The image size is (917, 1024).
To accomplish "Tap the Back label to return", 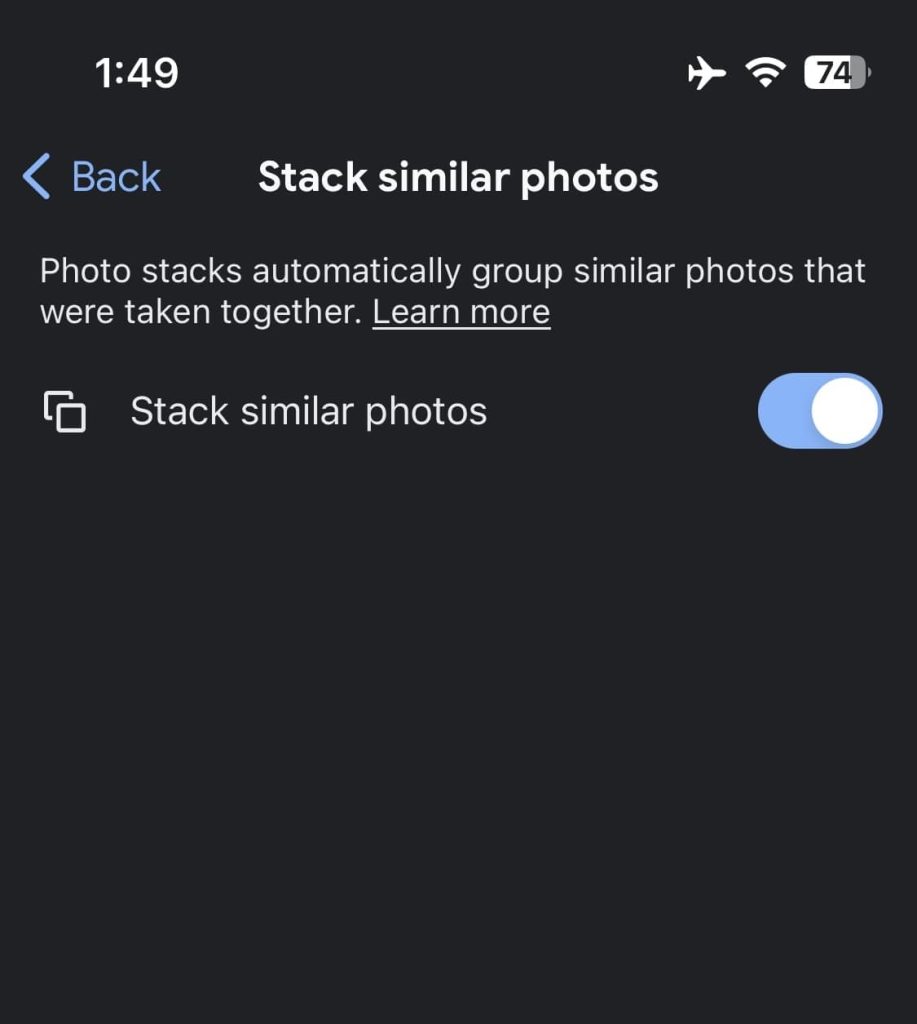I will point(114,176).
